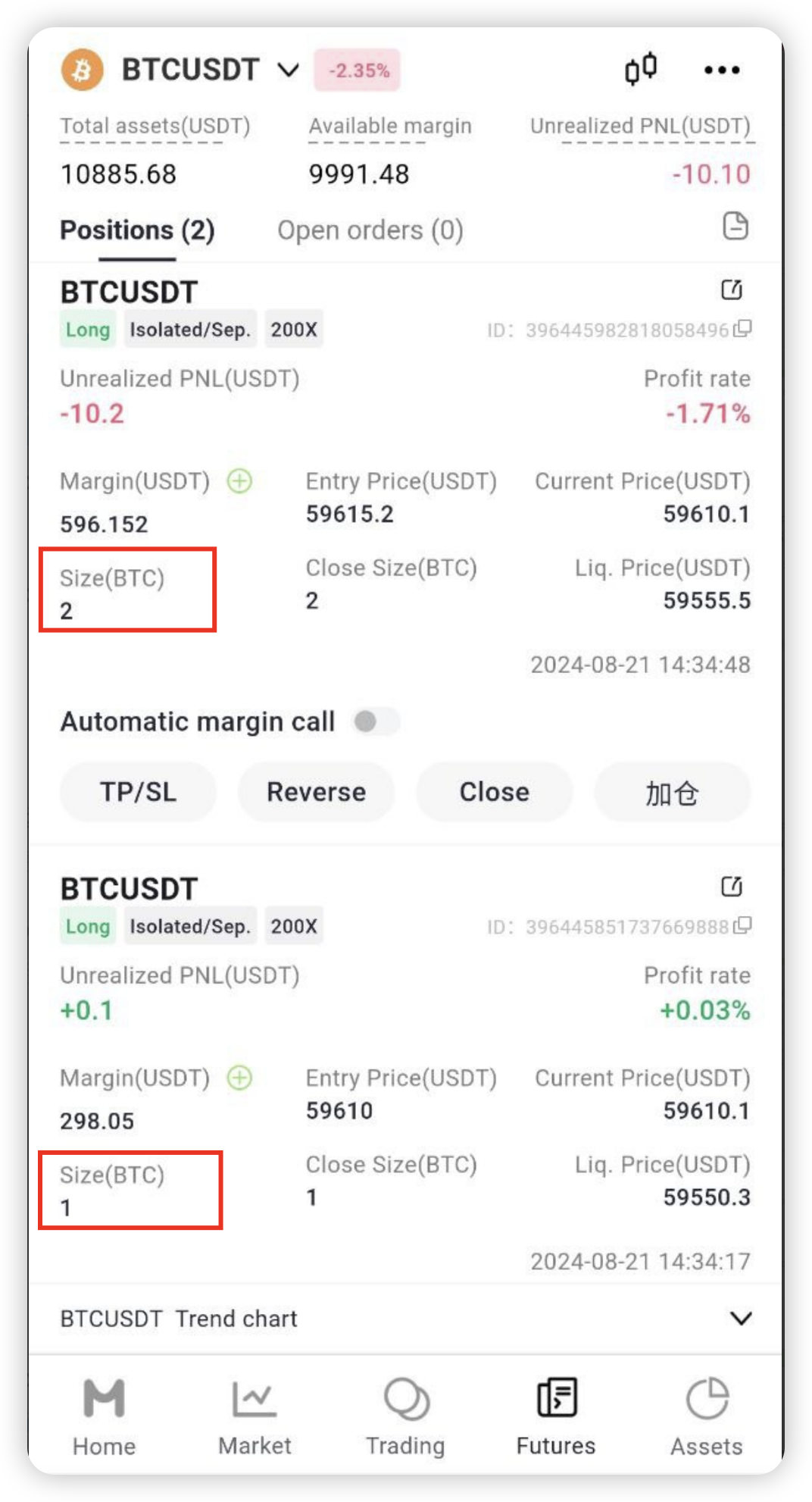This screenshot has width=812, height=1502.
Task: Switch to the Open orders tab
Action: tap(370, 230)
